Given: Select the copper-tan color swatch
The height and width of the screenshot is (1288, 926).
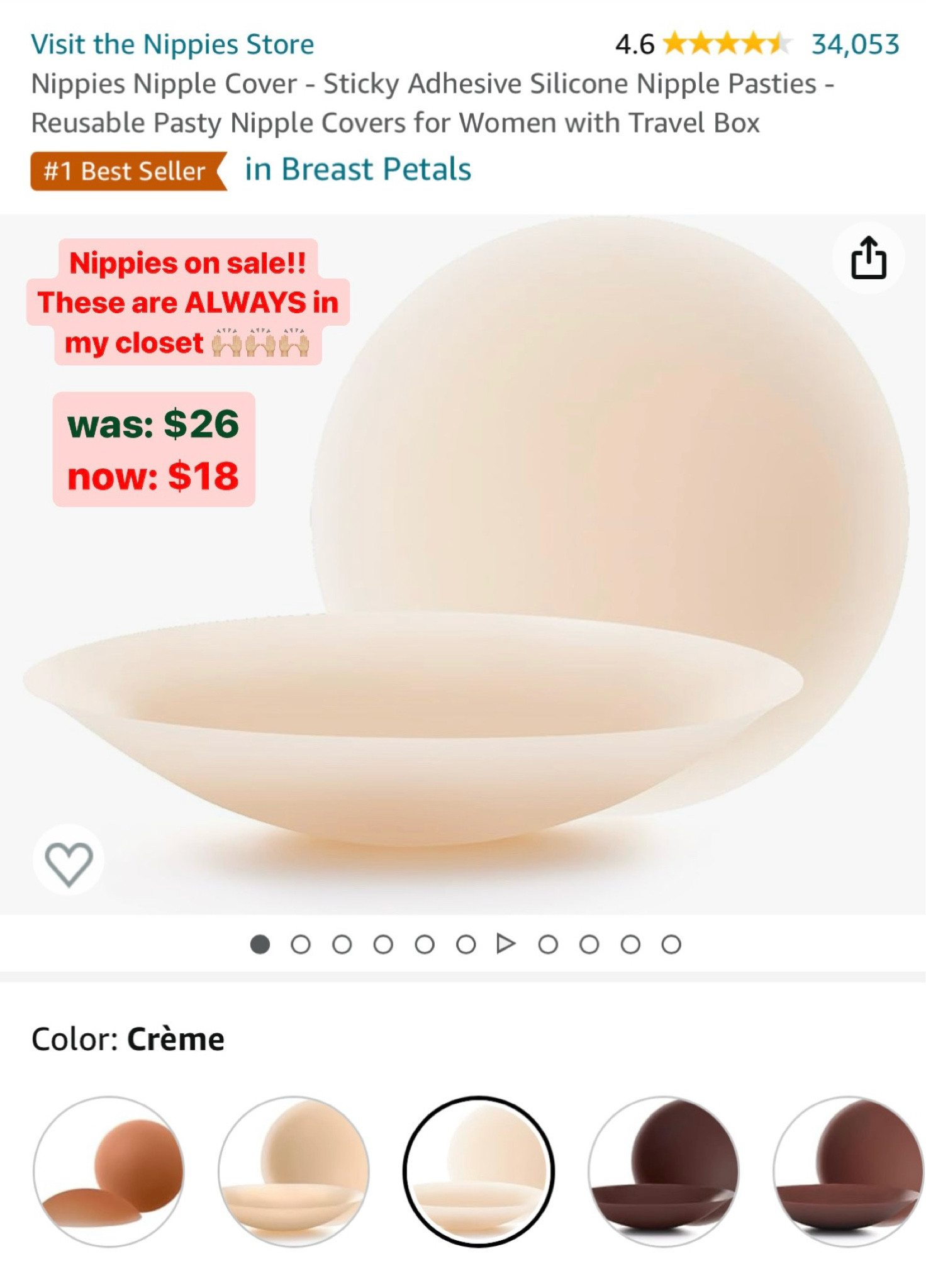Looking at the screenshot, I should coord(109,1172).
